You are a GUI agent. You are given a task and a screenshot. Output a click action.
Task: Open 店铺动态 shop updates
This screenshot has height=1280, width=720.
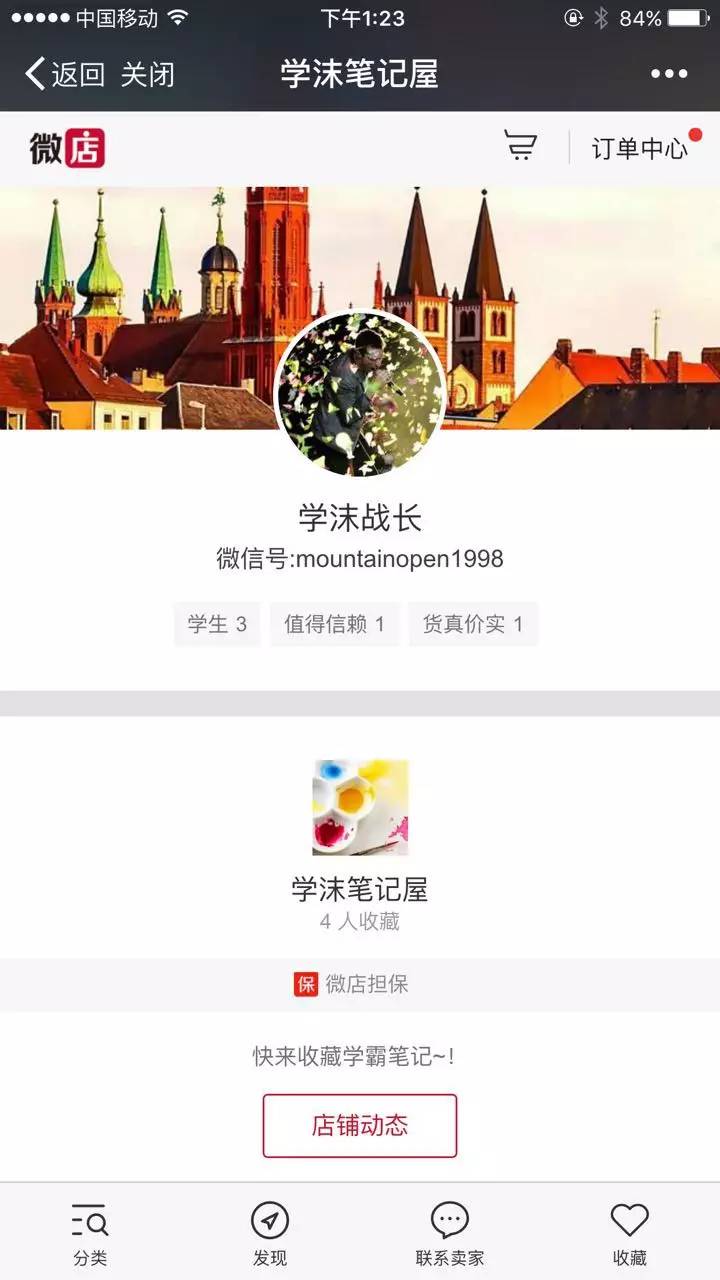359,1125
